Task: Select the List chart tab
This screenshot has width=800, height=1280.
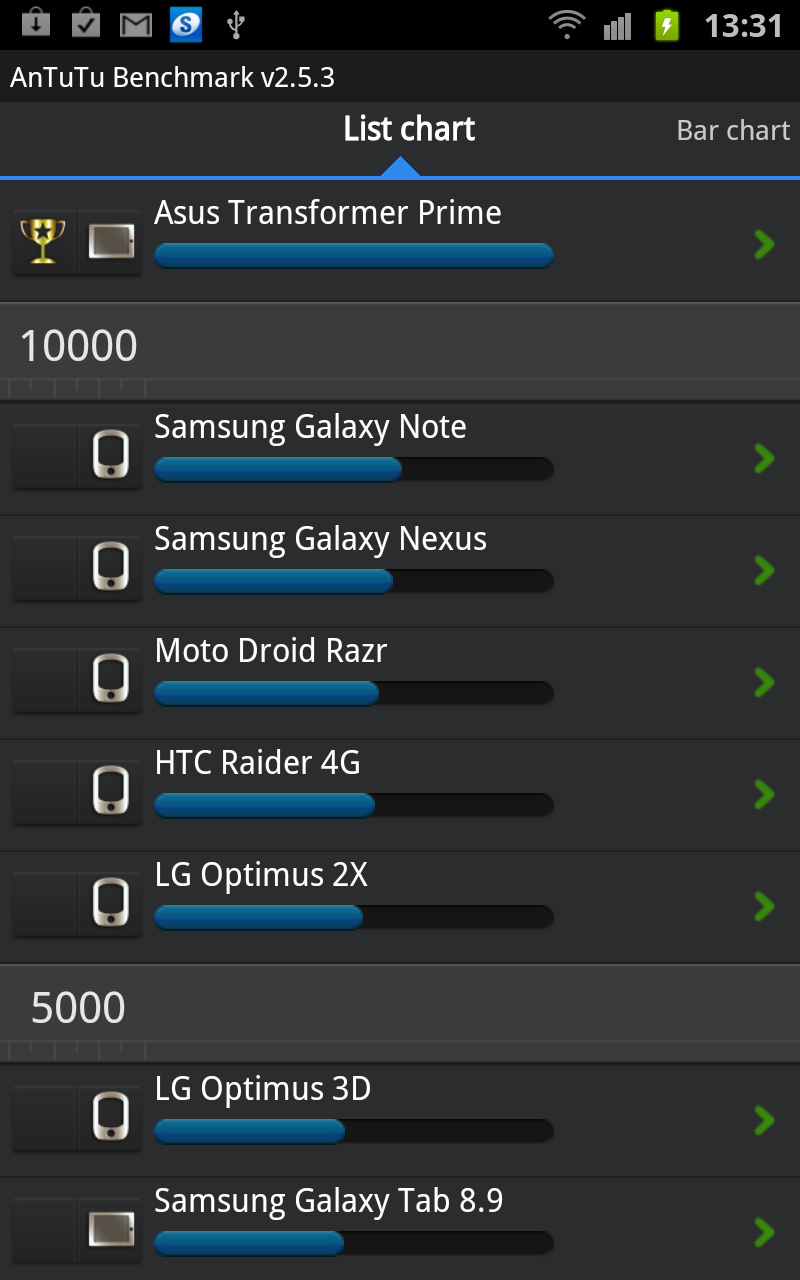Action: click(409, 130)
